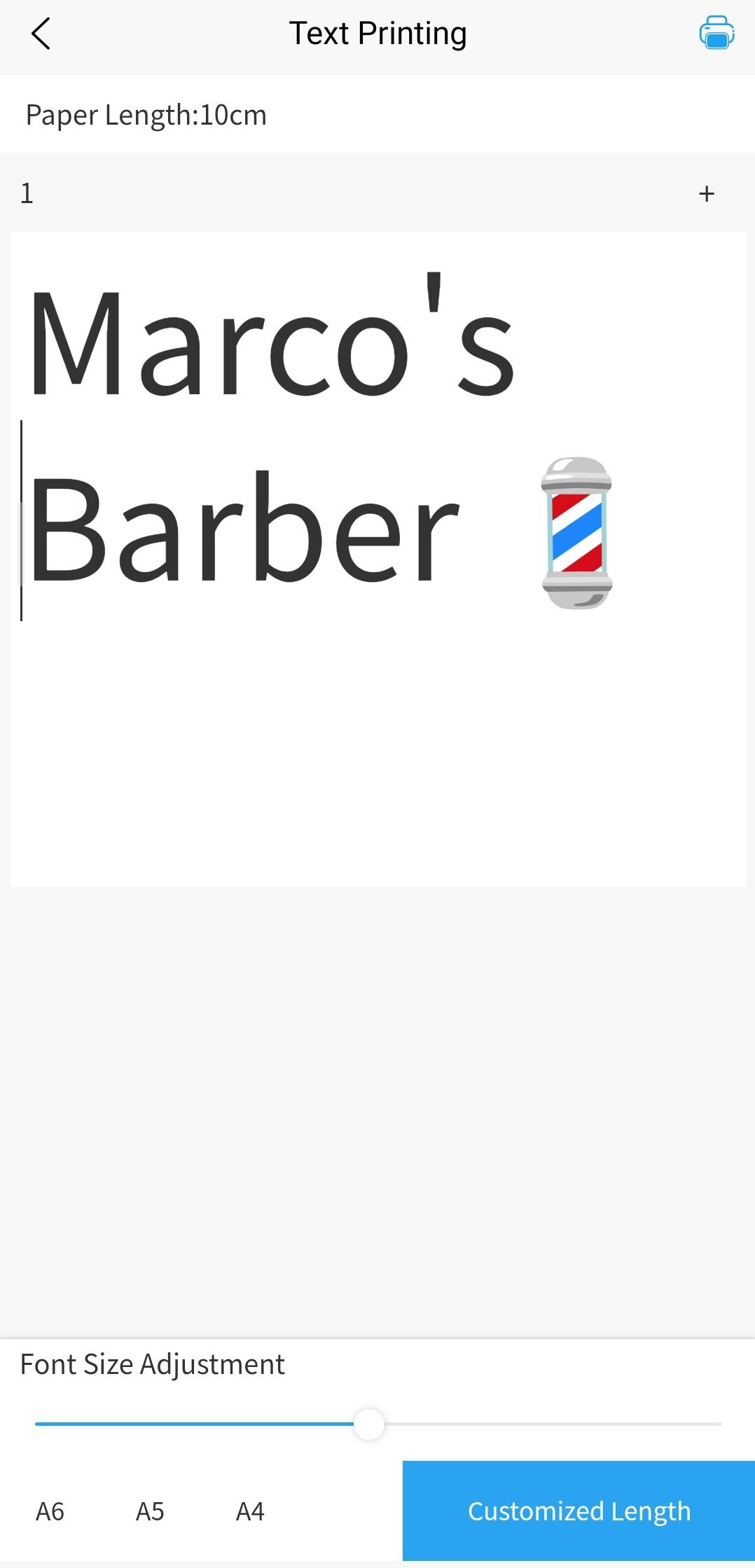Go back from Text Printing
755x1568 pixels.
click(41, 34)
